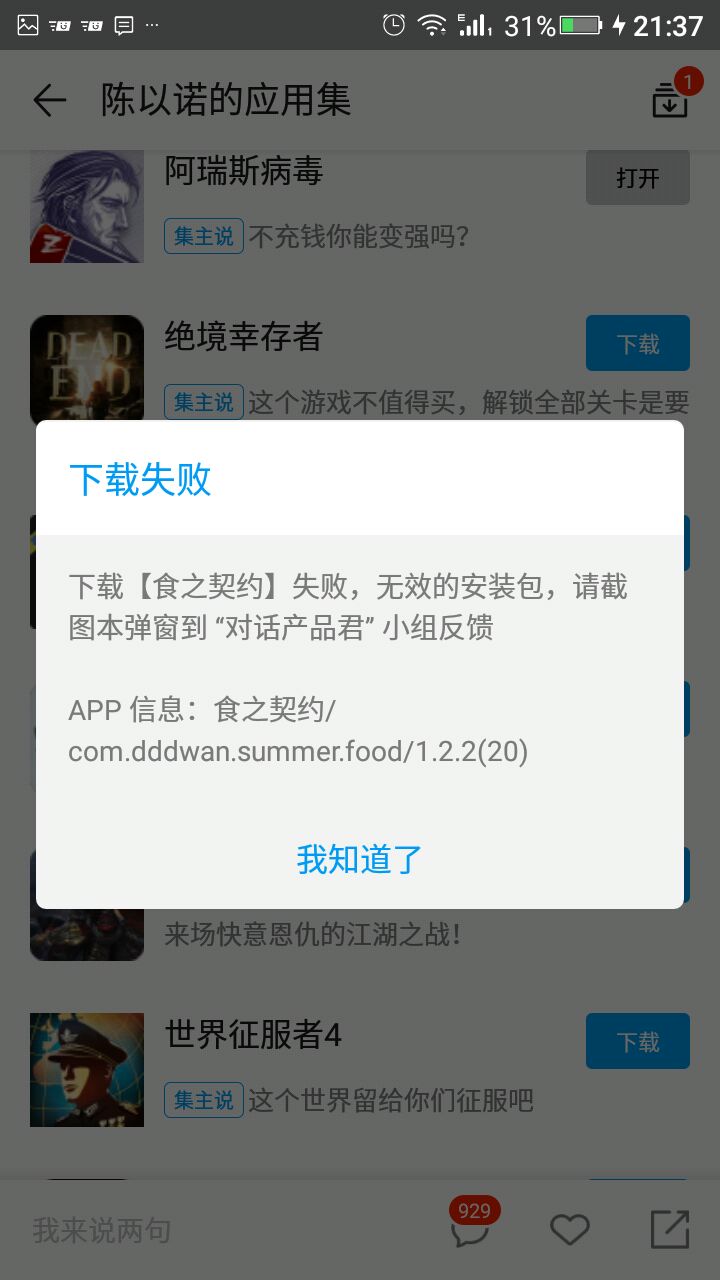Tap the 我来说两句 comment field
The width and height of the screenshot is (720, 1280).
tap(102, 1230)
